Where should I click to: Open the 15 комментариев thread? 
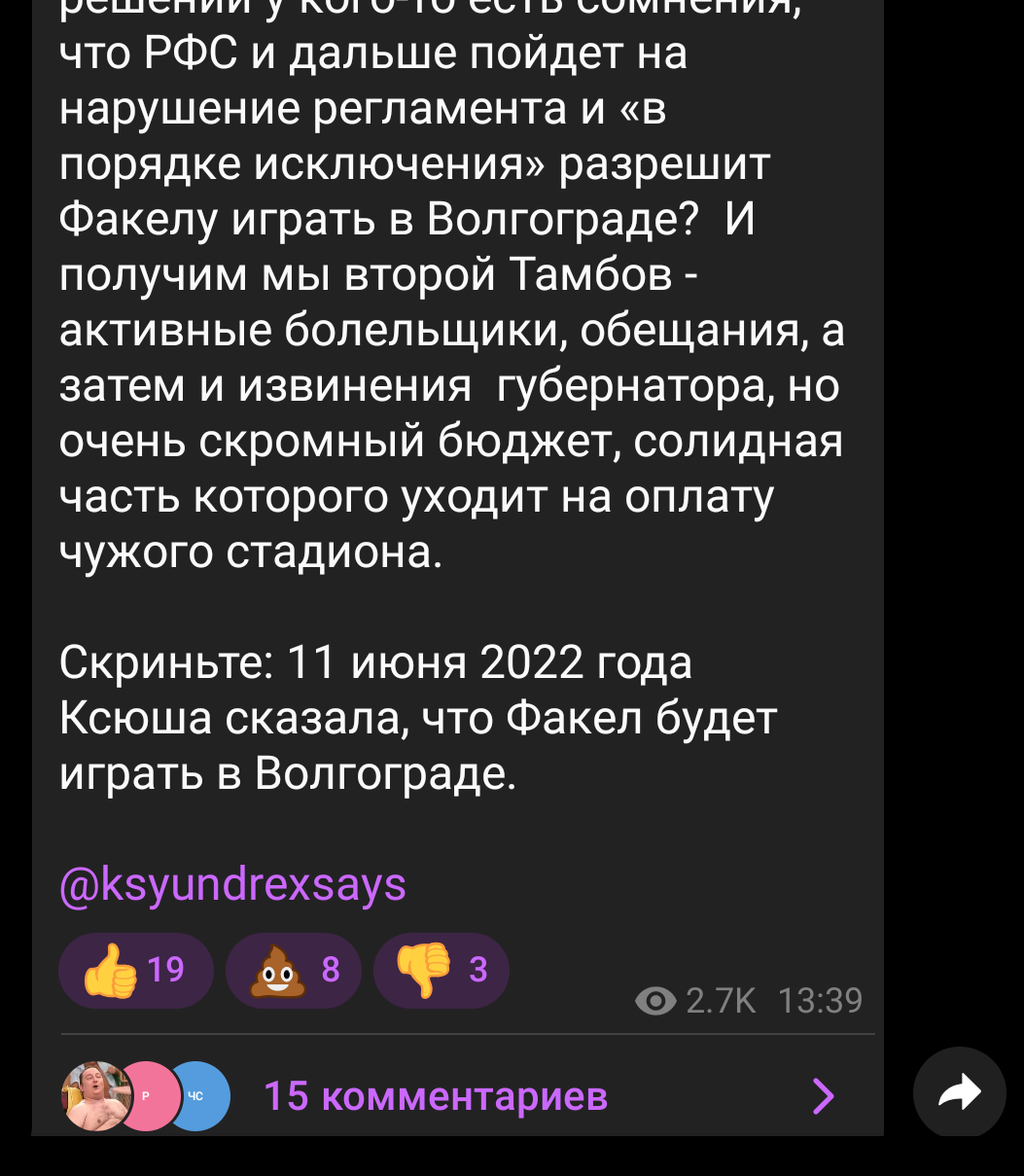pyautogui.click(x=436, y=1096)
